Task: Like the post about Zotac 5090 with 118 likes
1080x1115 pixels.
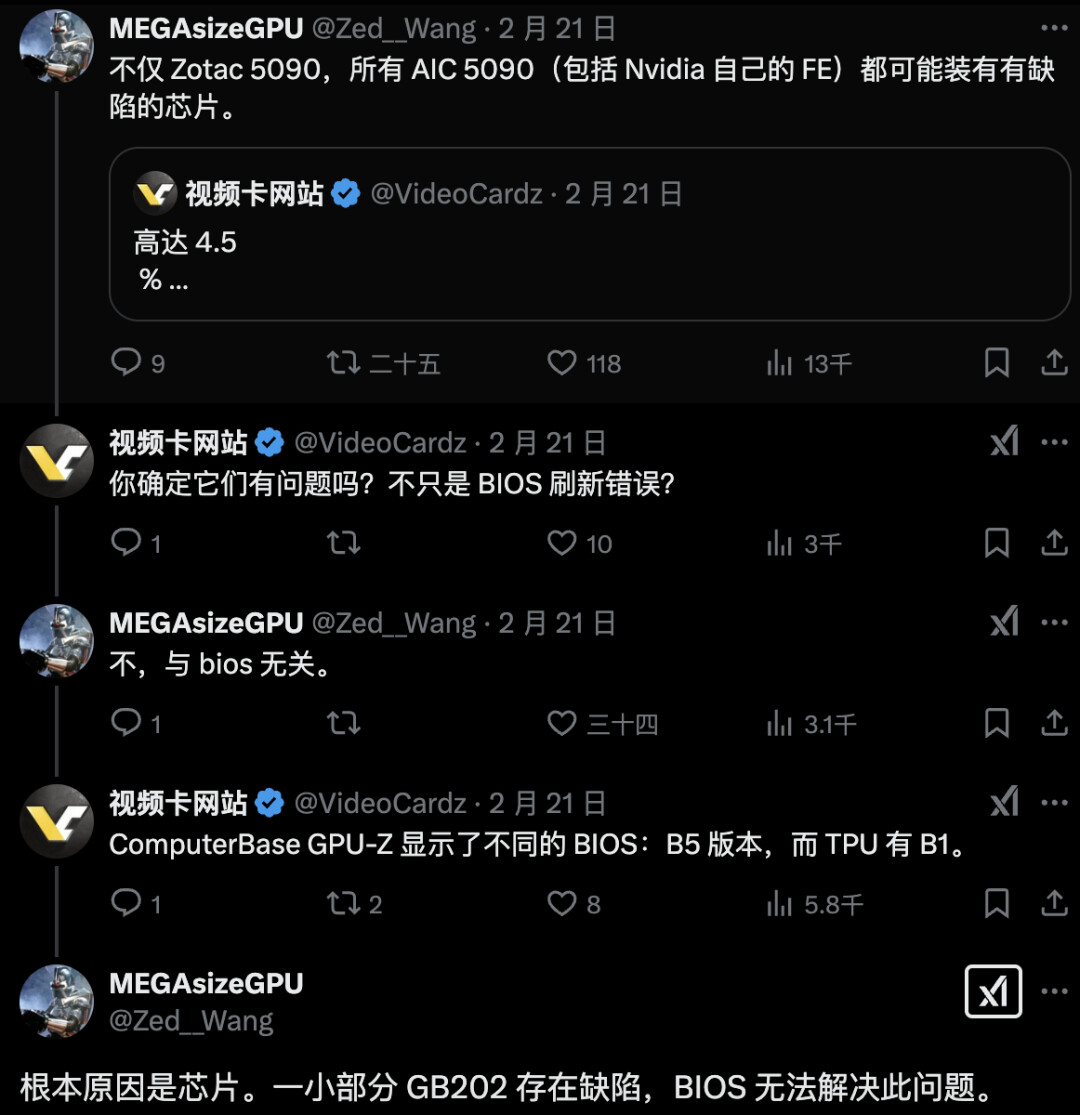Action: 562,363
